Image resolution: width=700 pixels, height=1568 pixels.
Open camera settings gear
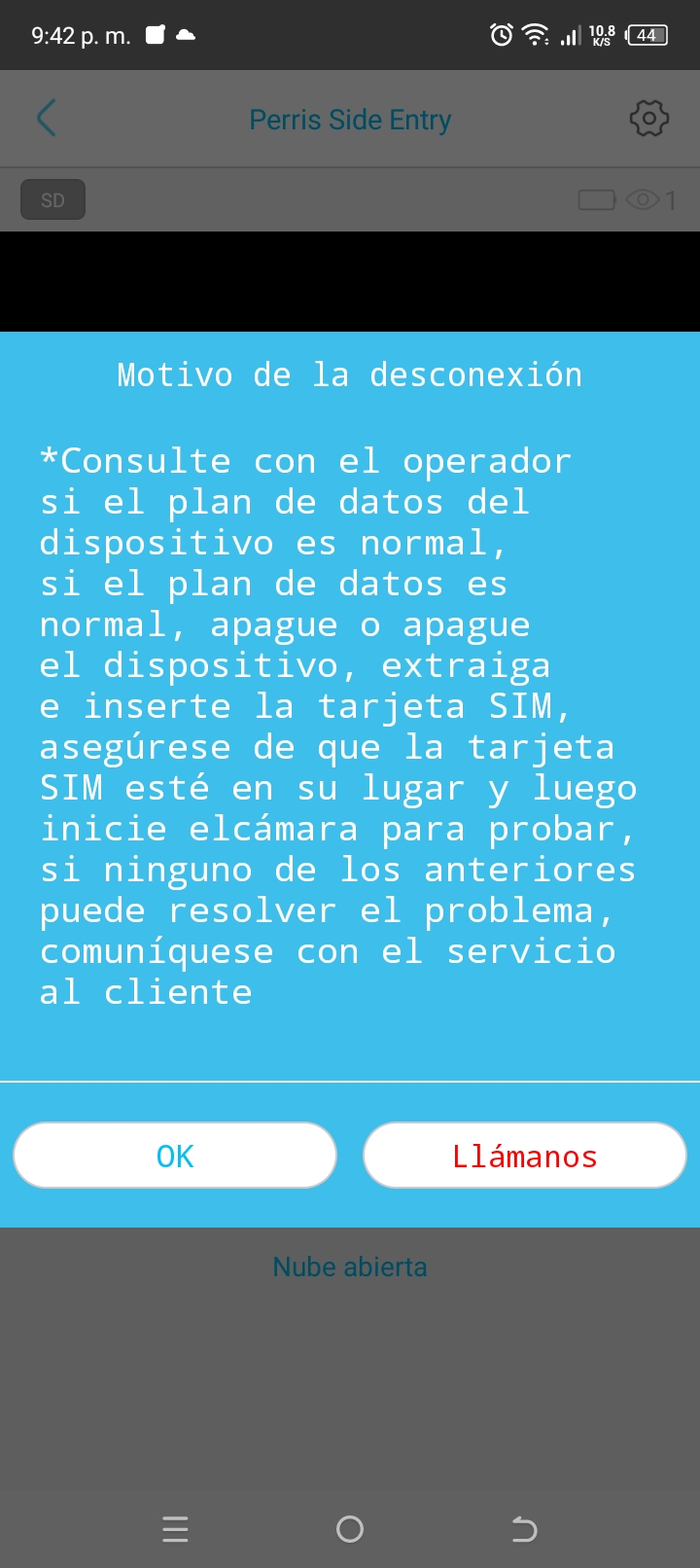coord(648,119)
